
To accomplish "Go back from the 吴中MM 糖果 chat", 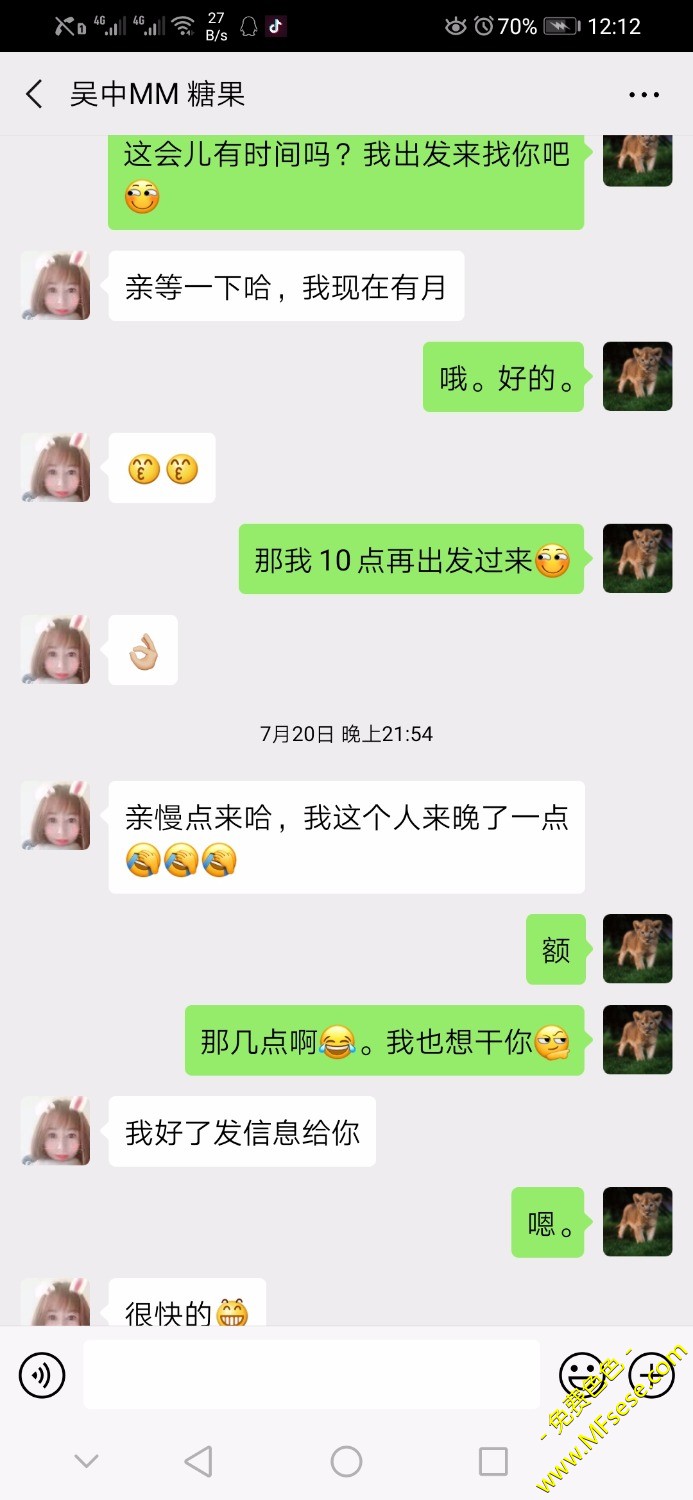I will click(35, 95).
